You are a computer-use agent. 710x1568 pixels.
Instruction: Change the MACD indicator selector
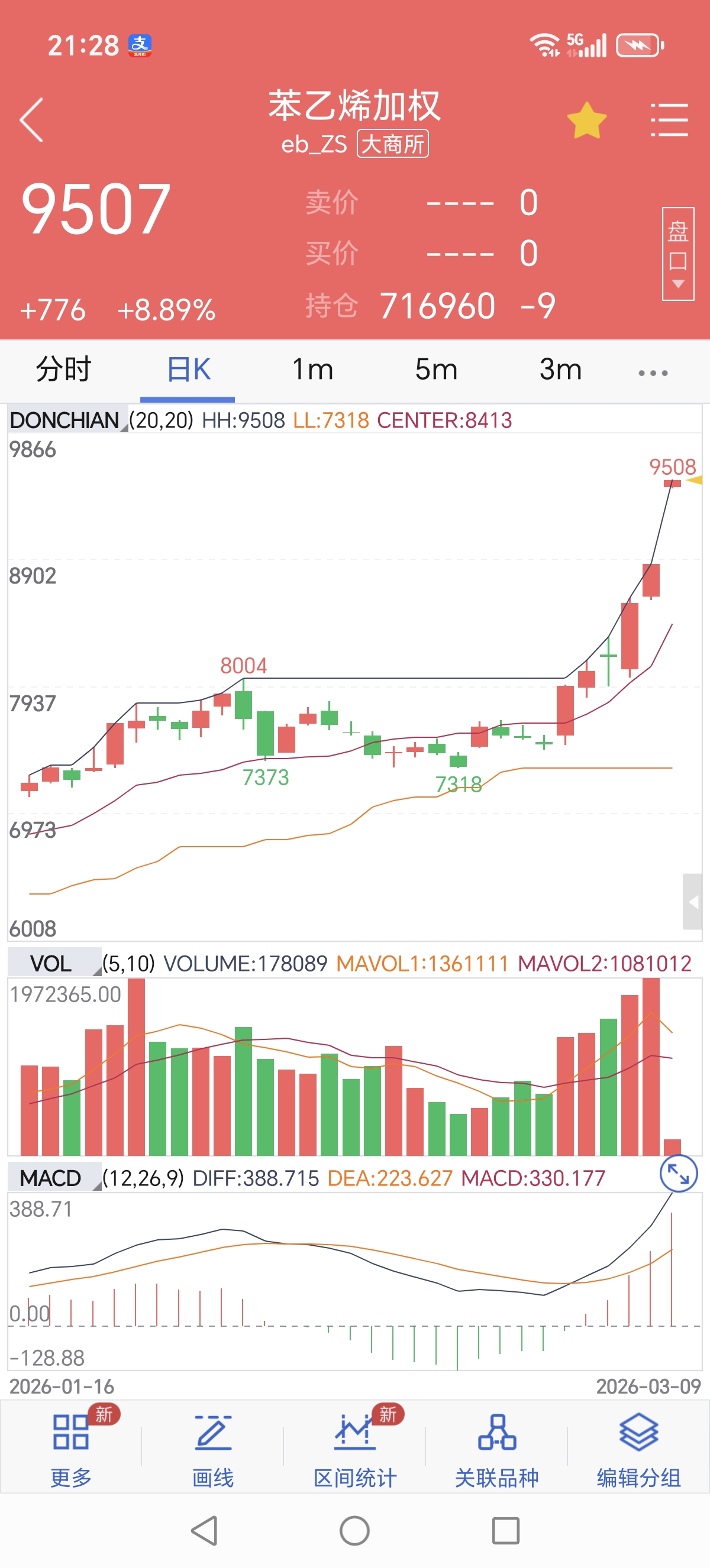(54, 1178)
